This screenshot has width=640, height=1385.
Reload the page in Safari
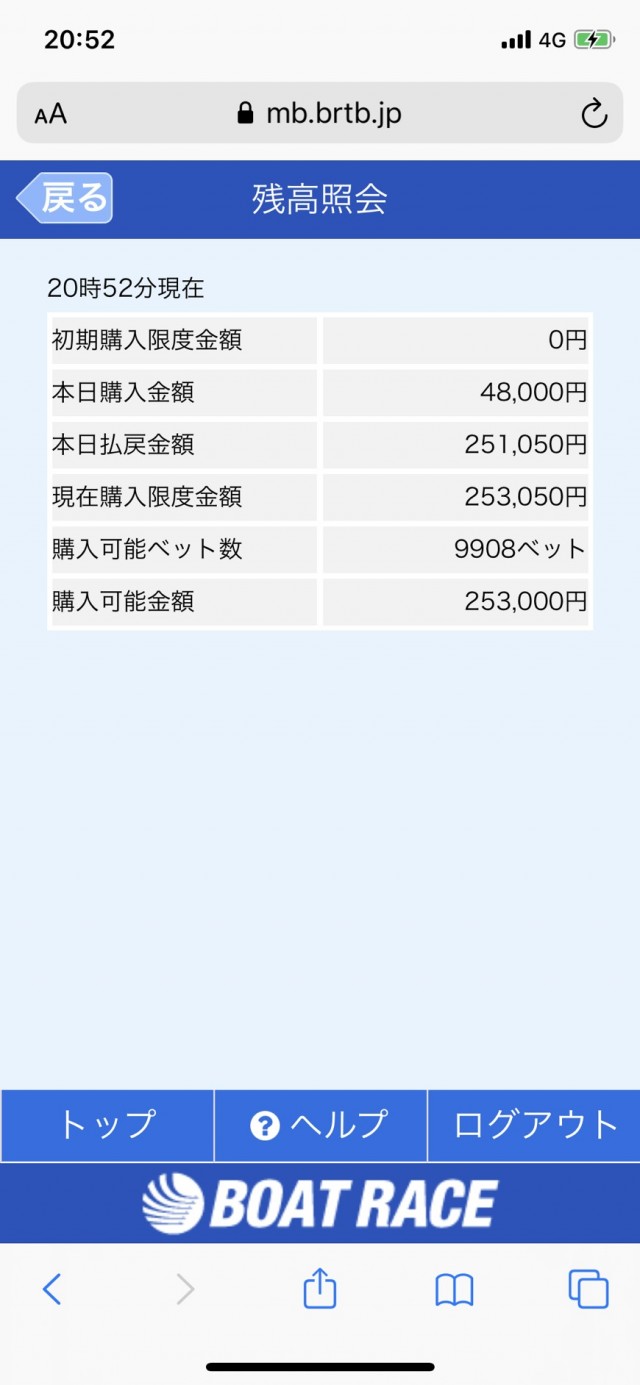[594, 114]
